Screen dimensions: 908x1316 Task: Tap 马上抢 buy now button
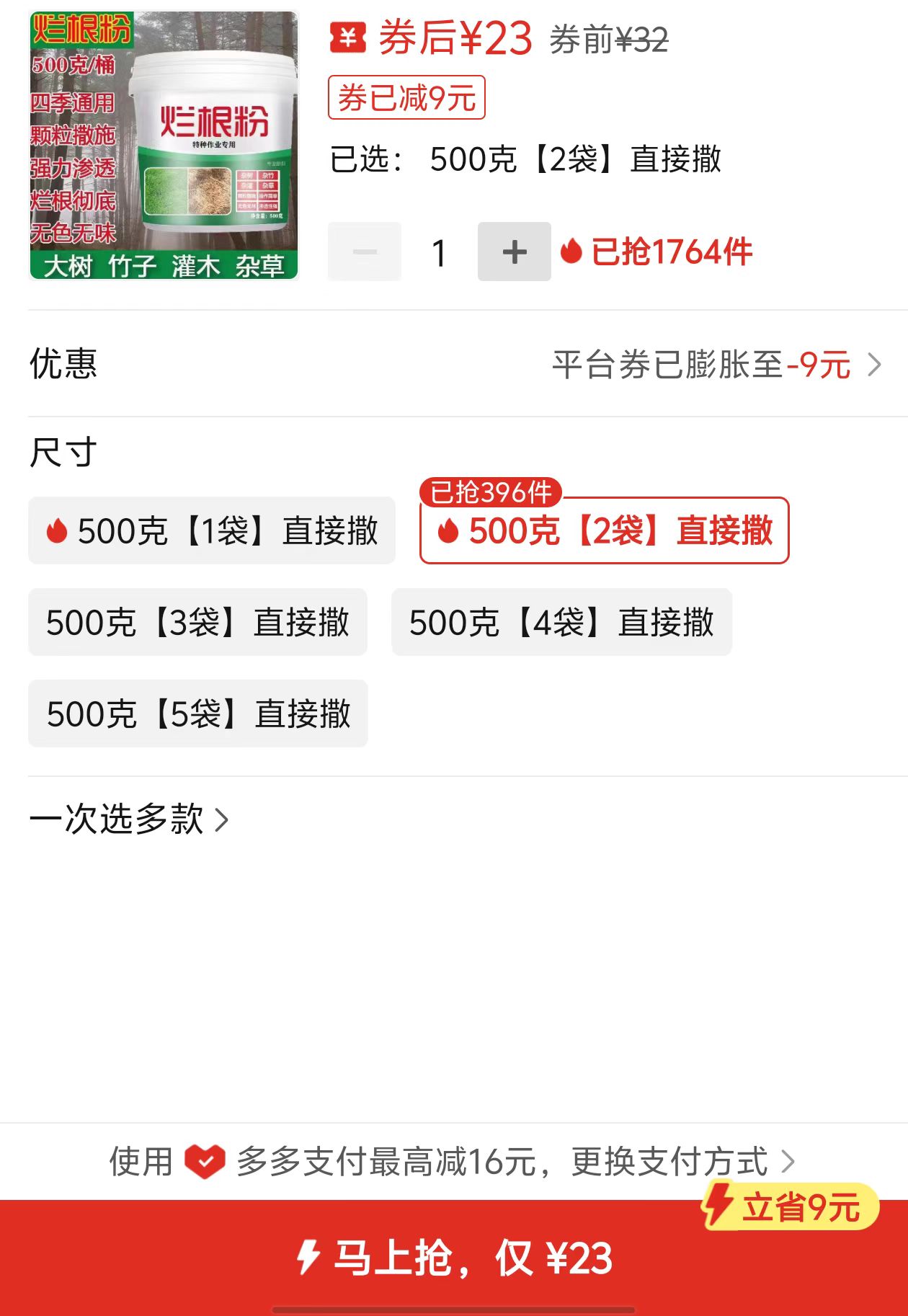click(454, 1258)
